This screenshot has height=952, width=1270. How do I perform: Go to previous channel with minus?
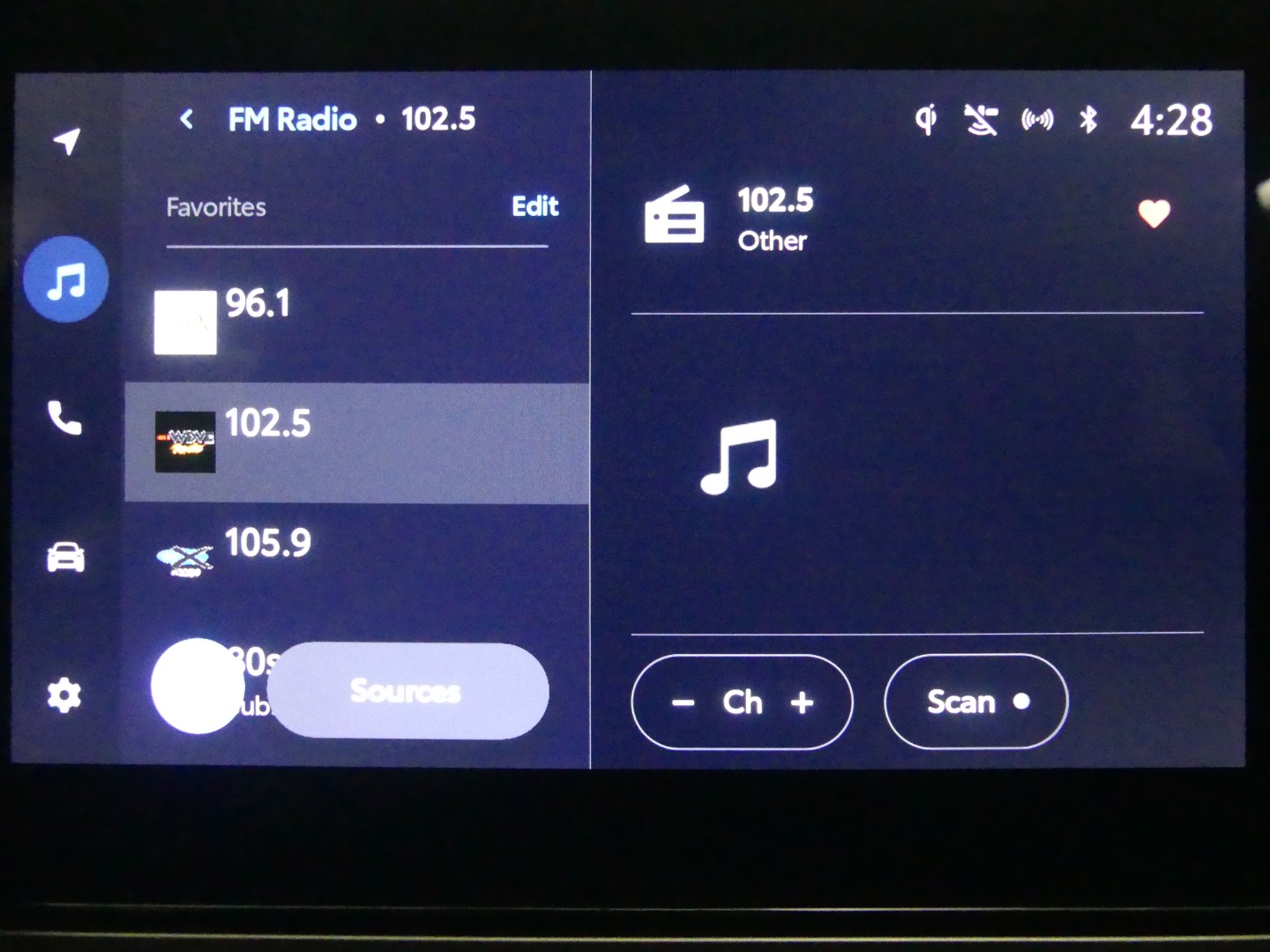[683, 703]
